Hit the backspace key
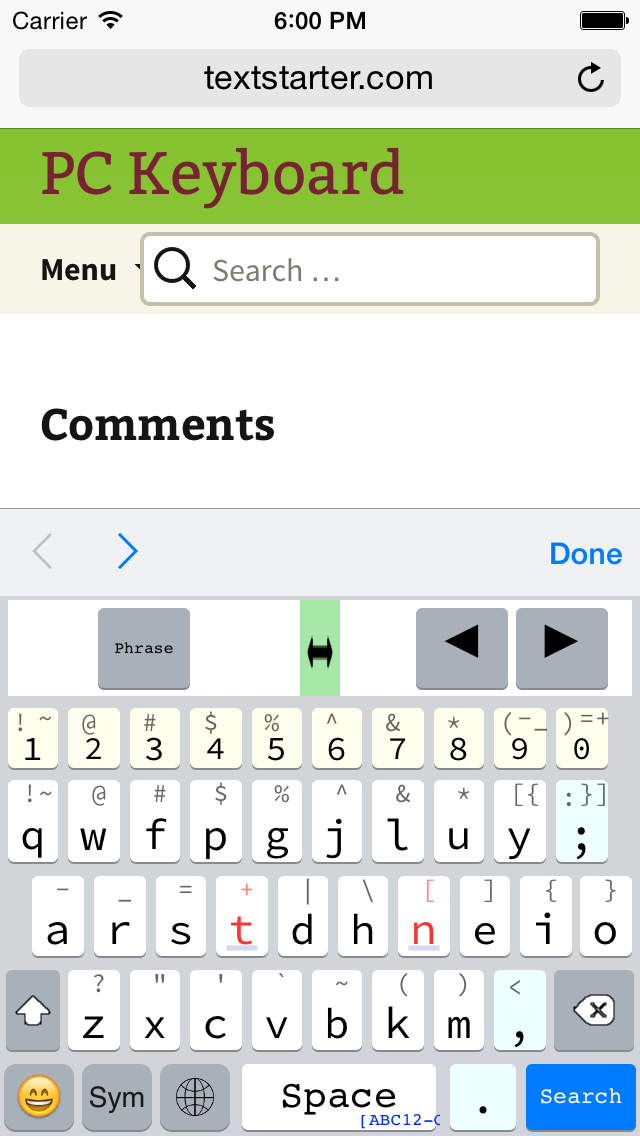Viewport: 640px width, 1136px height. point(594,1010)
